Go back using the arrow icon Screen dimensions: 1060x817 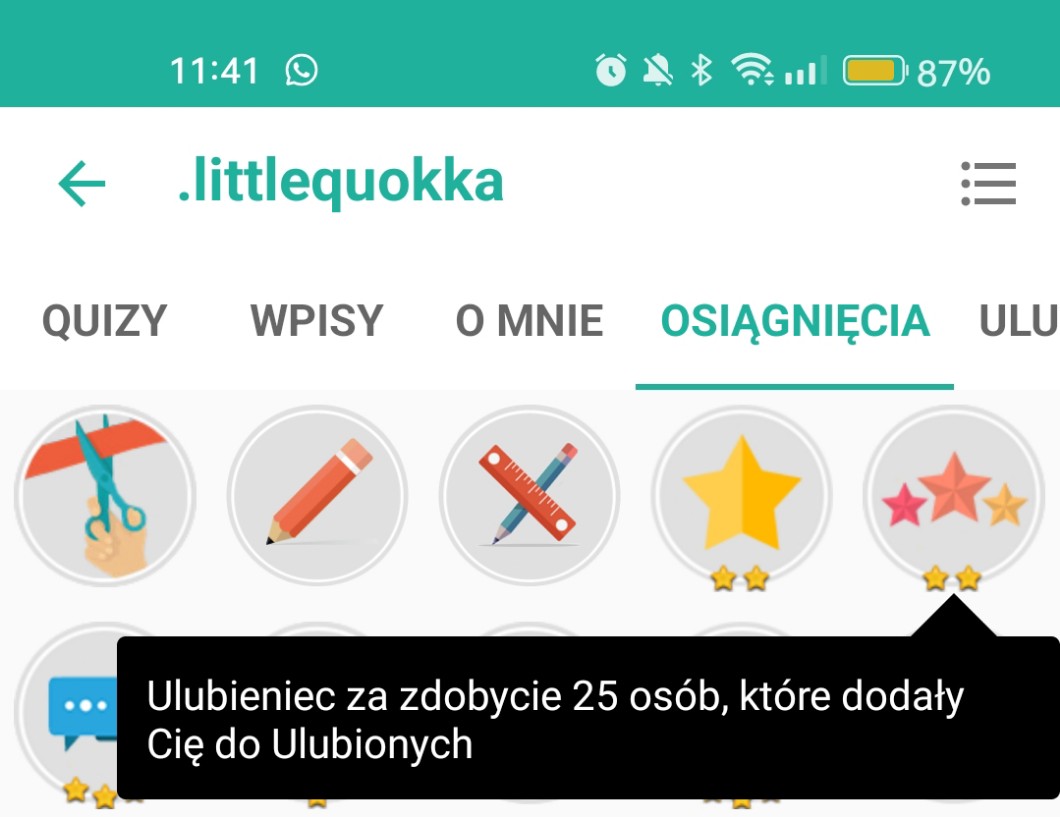(82, 184)
